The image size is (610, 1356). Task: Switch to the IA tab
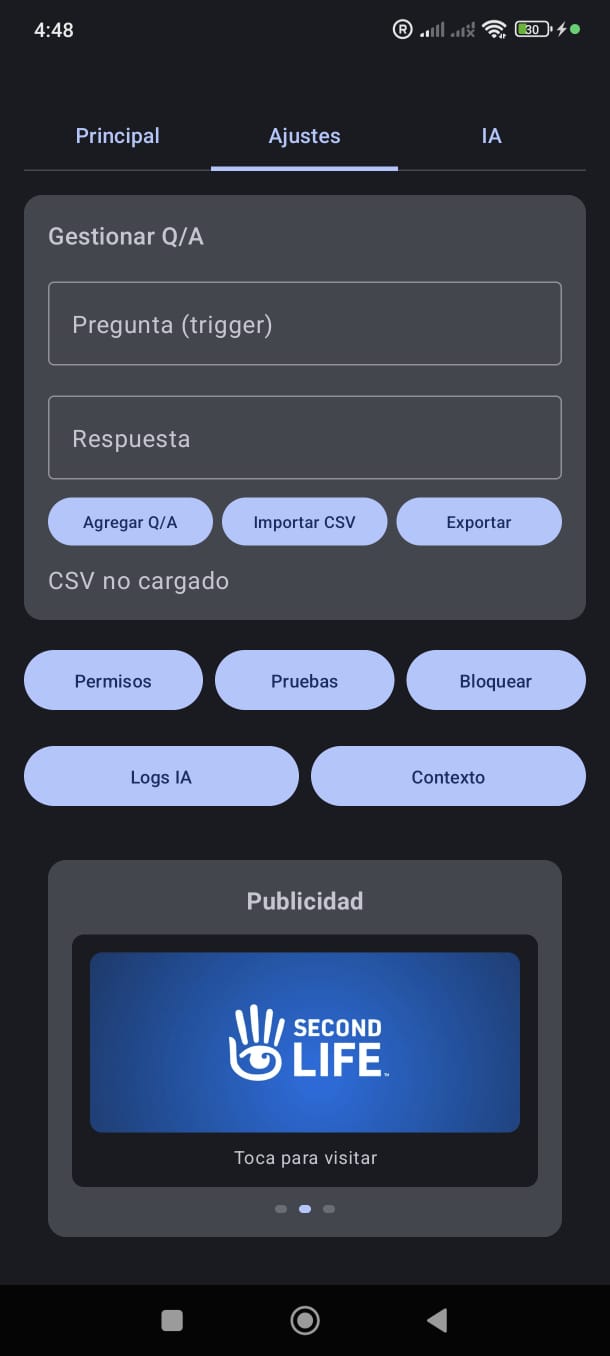click(491, 136)
